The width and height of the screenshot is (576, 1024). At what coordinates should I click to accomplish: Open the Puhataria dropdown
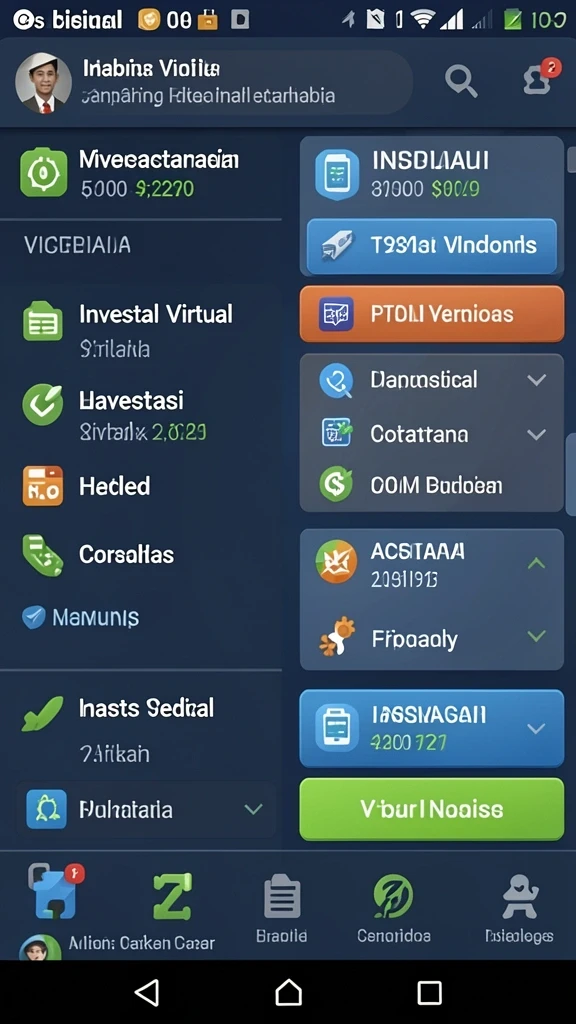click(146, 810)
